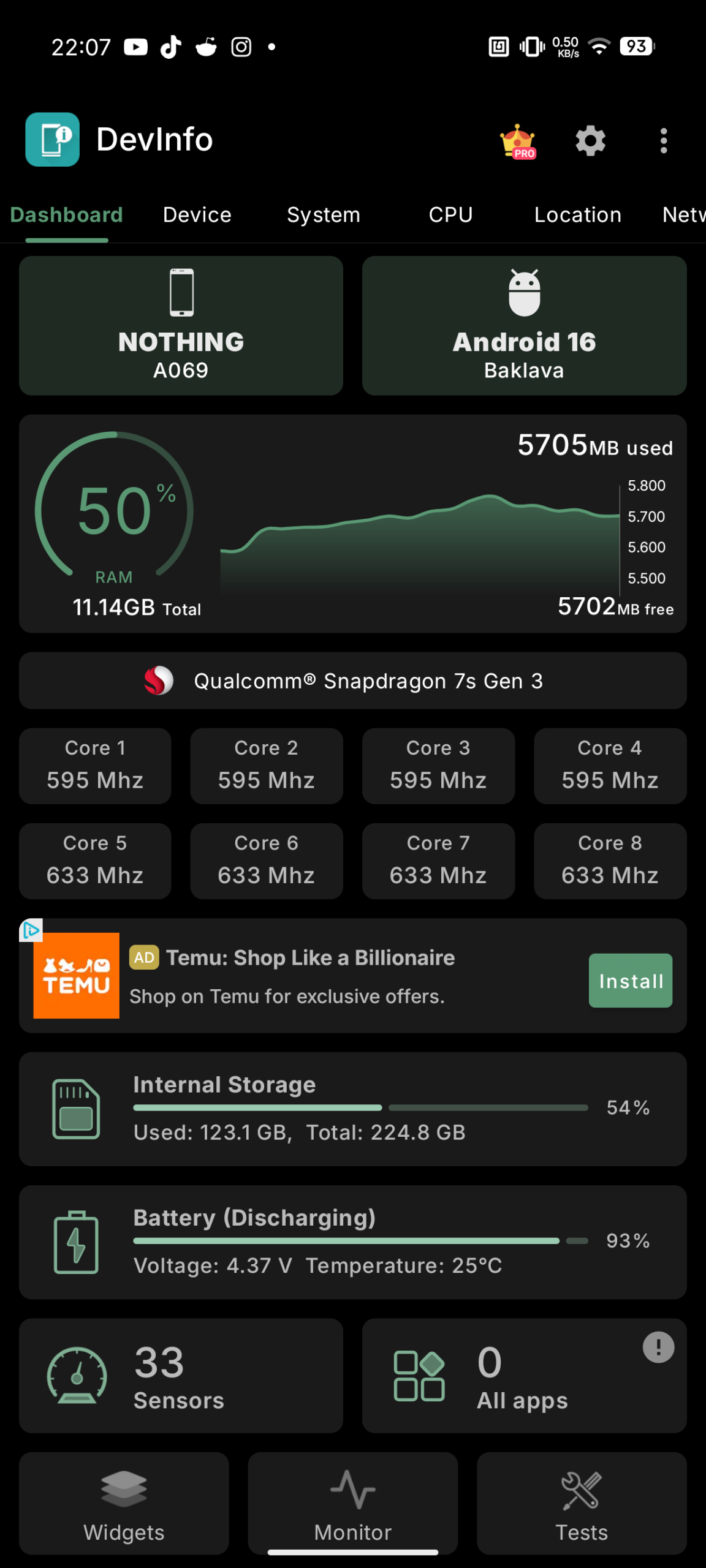Open the three-dot overflow menu
The image size is (706, 1568).
click(663, 141)
